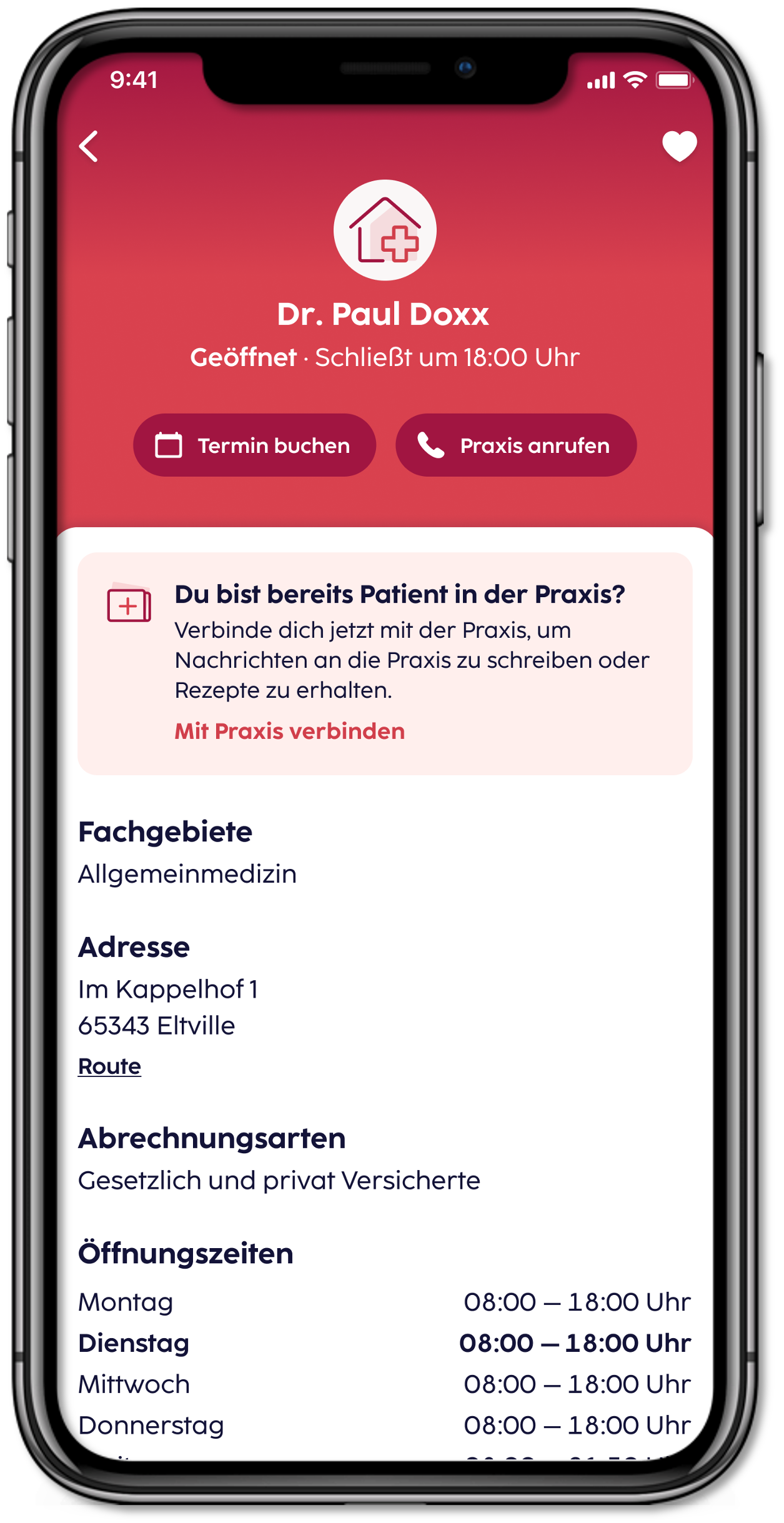Tap Termin buchen button
The height and width of the screenshot is (1523, 784).
point(254,445)
